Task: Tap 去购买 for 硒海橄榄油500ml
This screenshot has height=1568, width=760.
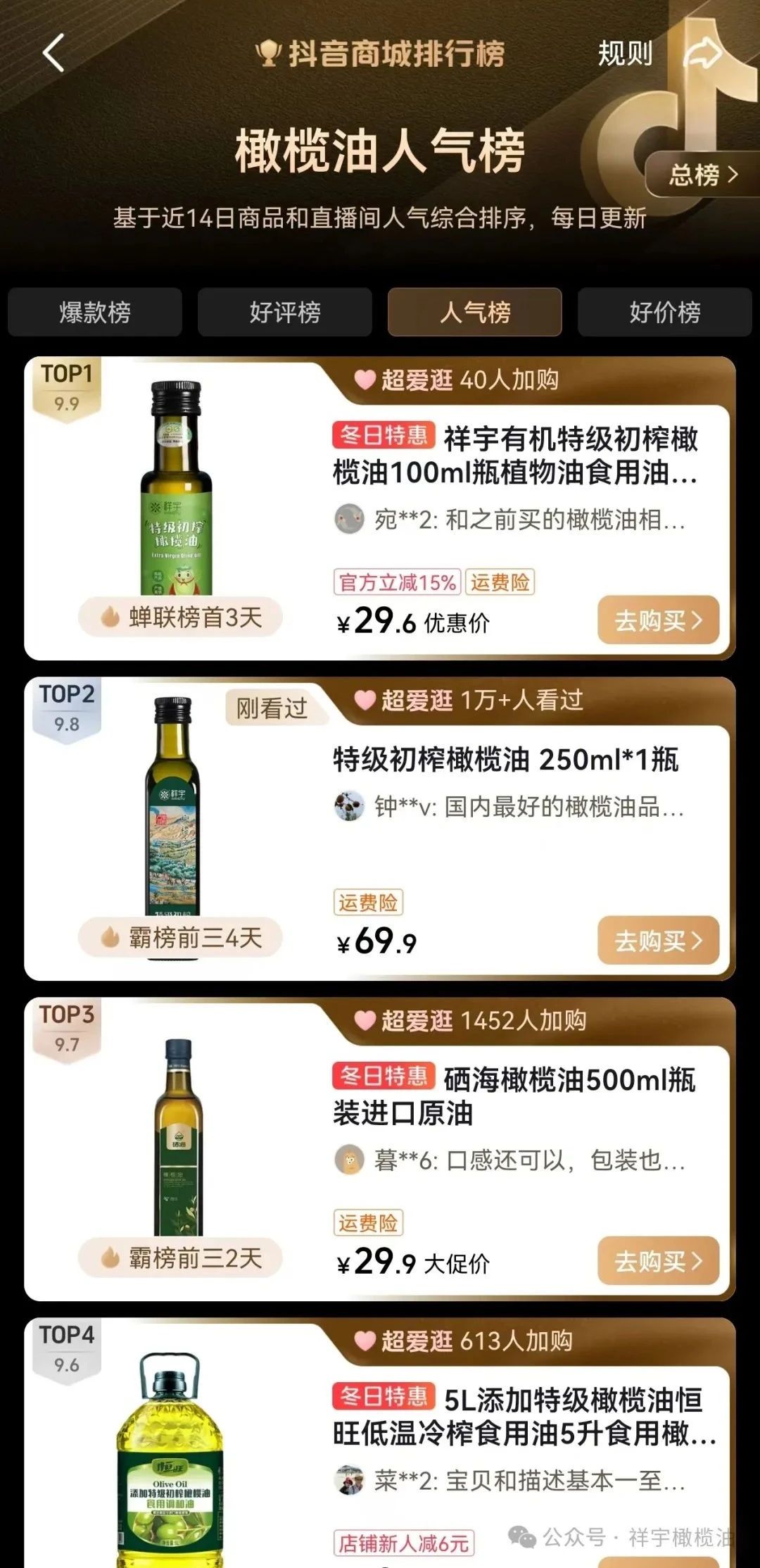Action: (x=658, y=1261)
